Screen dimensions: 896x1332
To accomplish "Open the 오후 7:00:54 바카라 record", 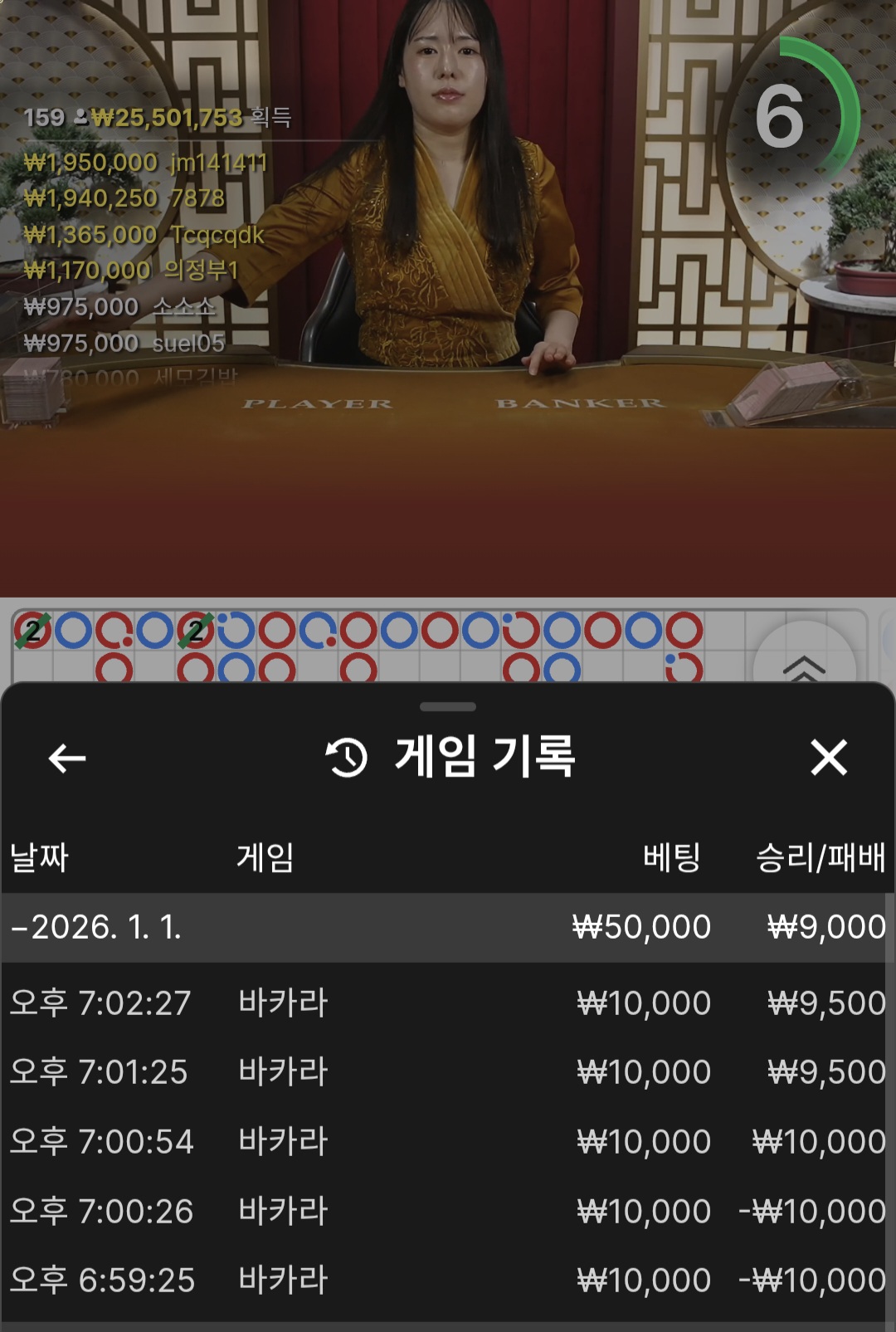I will pyautogui.click(x=446, y=1142).
